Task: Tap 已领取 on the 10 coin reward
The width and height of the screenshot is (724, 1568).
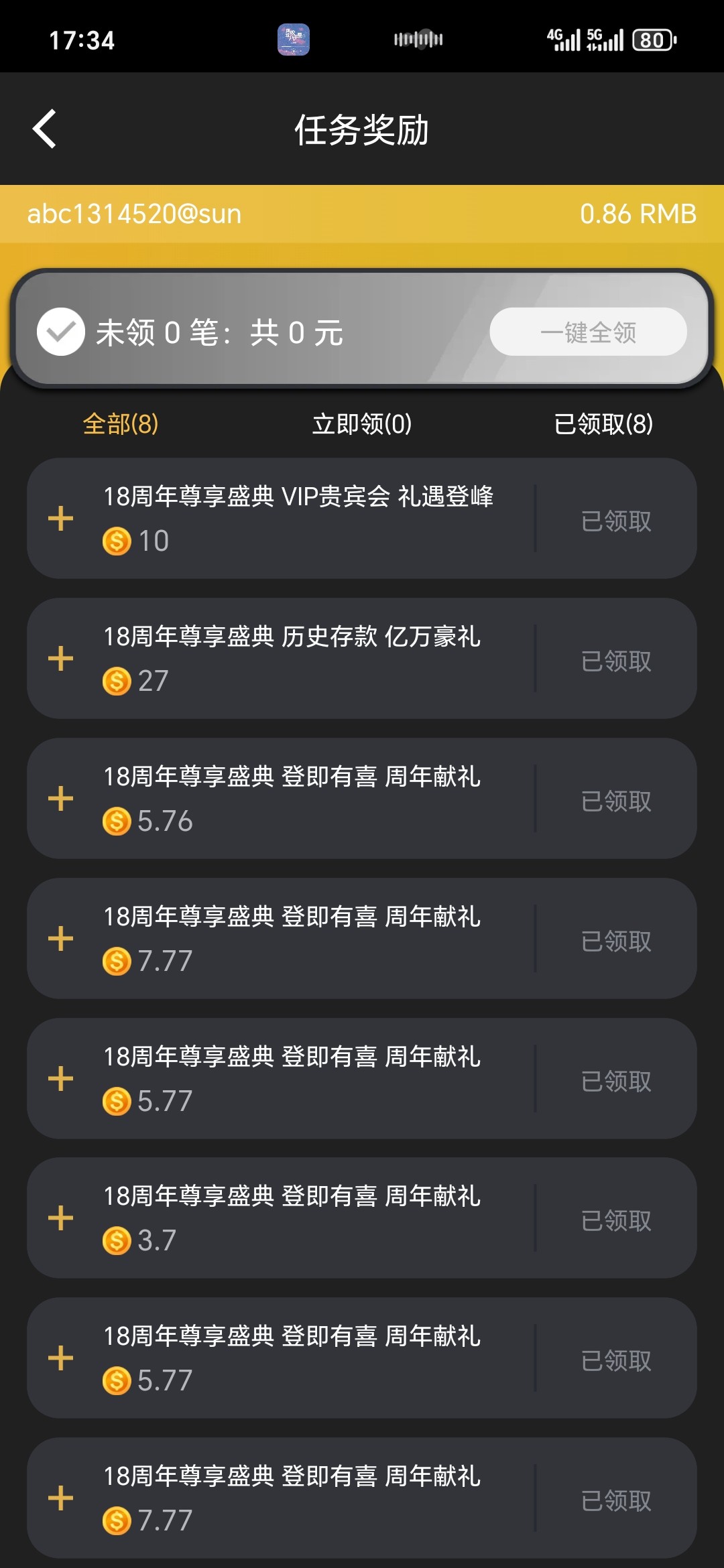Action: [x=616, y=521]
